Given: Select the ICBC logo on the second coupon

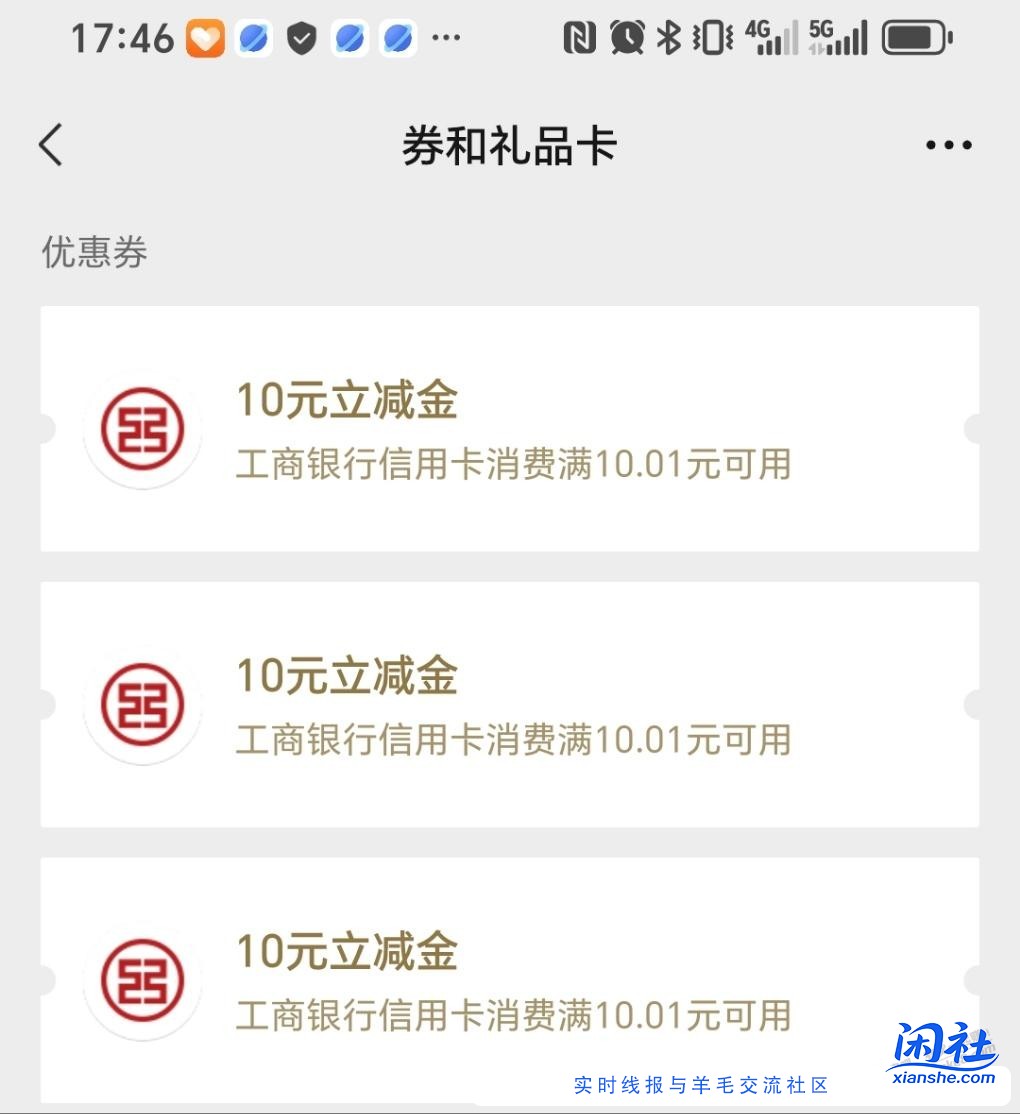Looking at the screenshot, I should click(142, 704).
